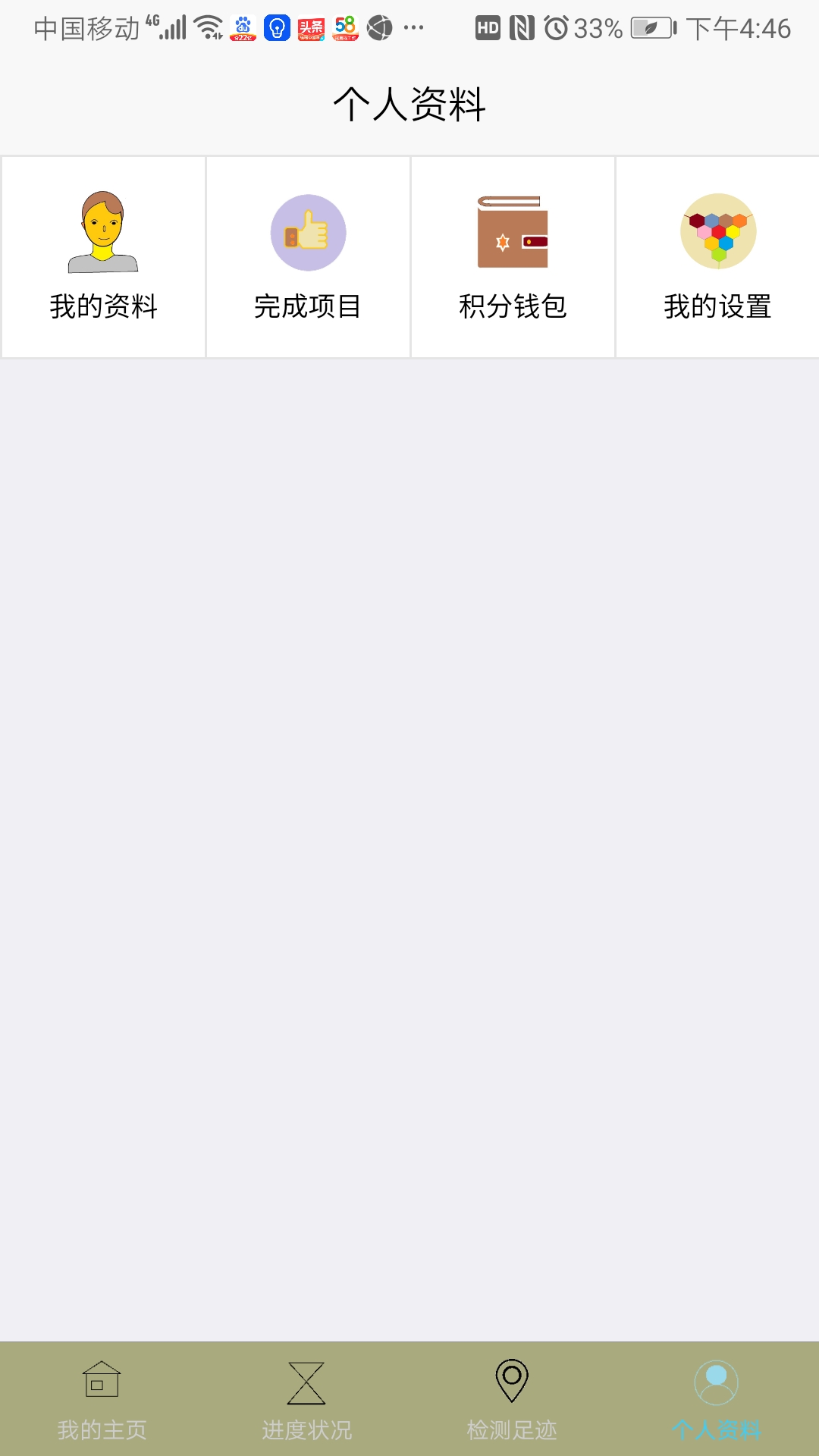819x1456 pixels.
Task: View 完成项目 completed projects
Action: [308, 257]
